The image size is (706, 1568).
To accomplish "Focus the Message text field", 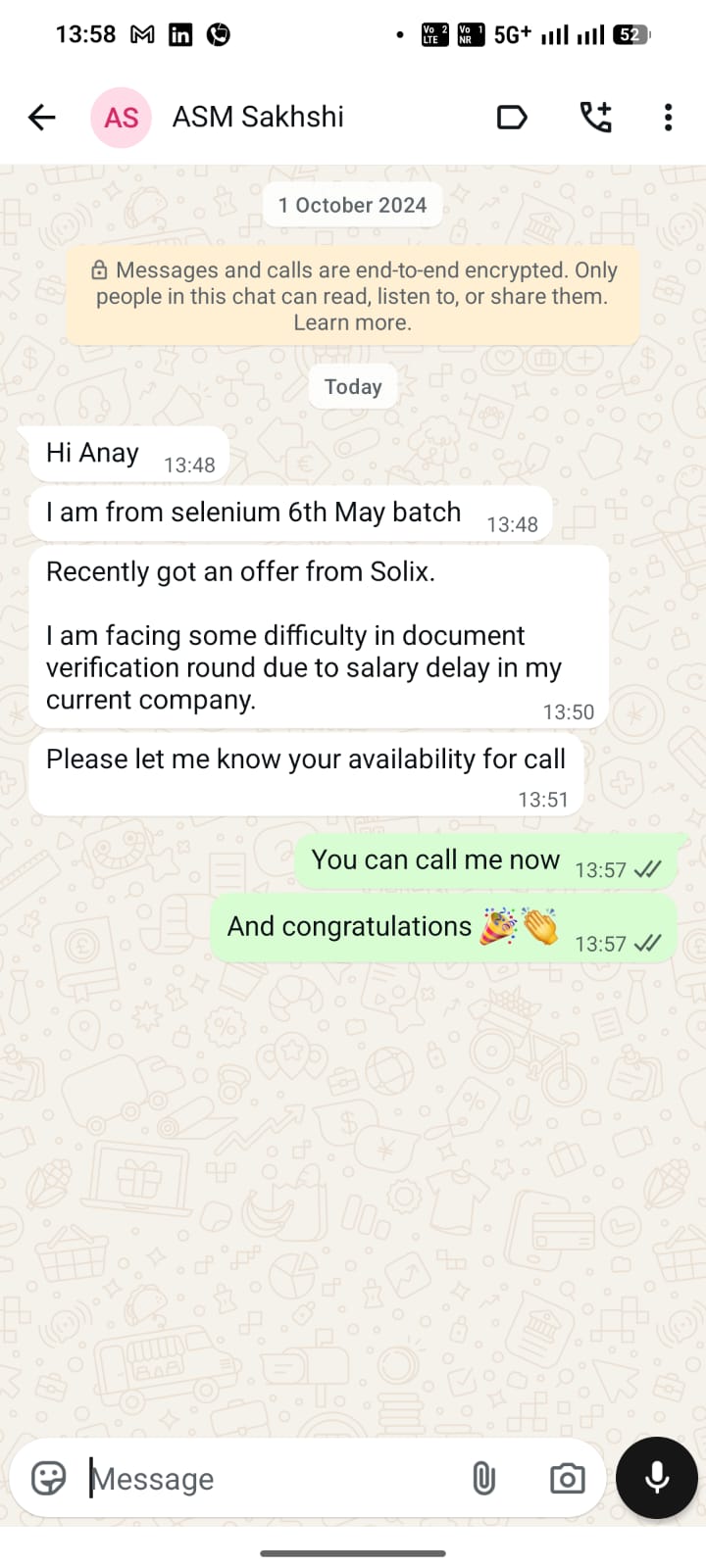I will point(265,1478).
